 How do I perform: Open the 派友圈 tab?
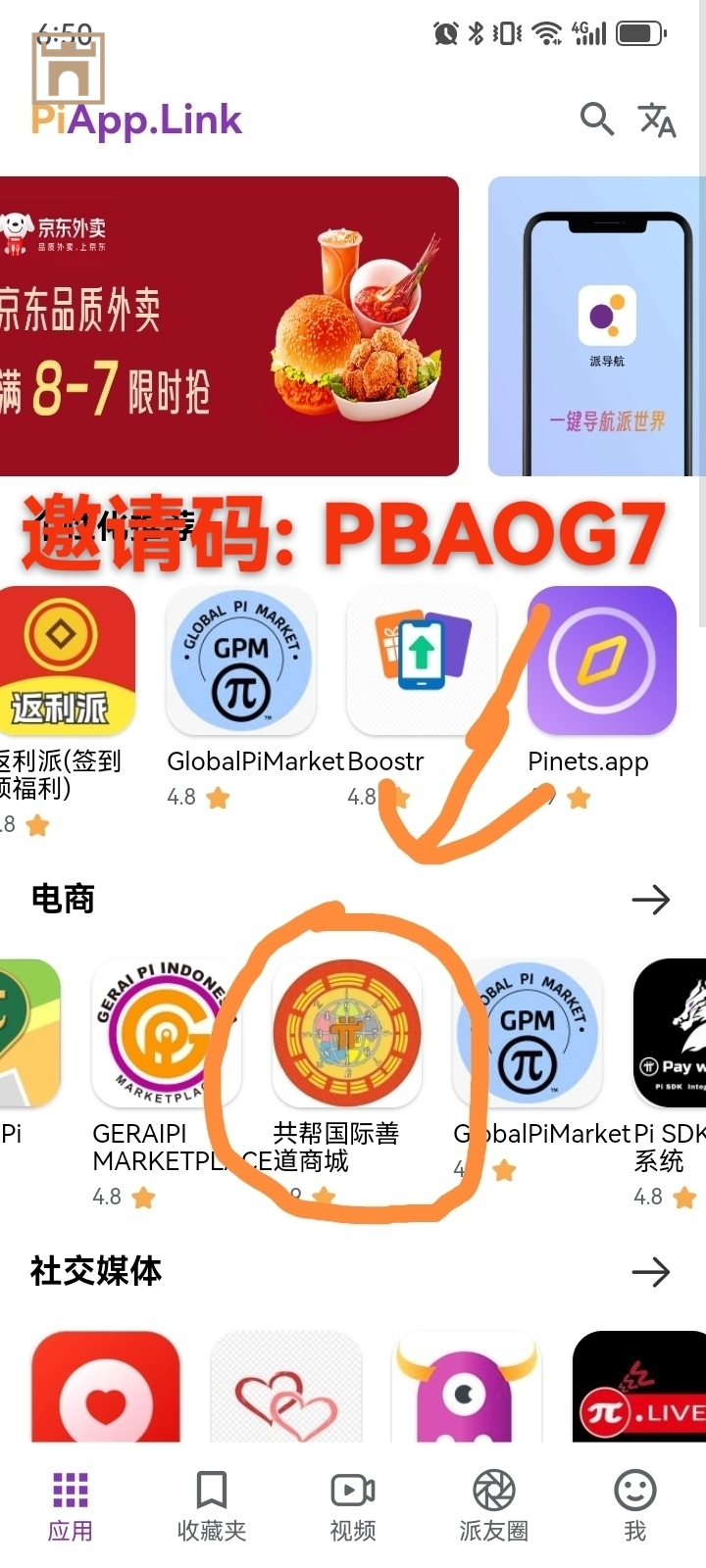(x=494, y=1505)
